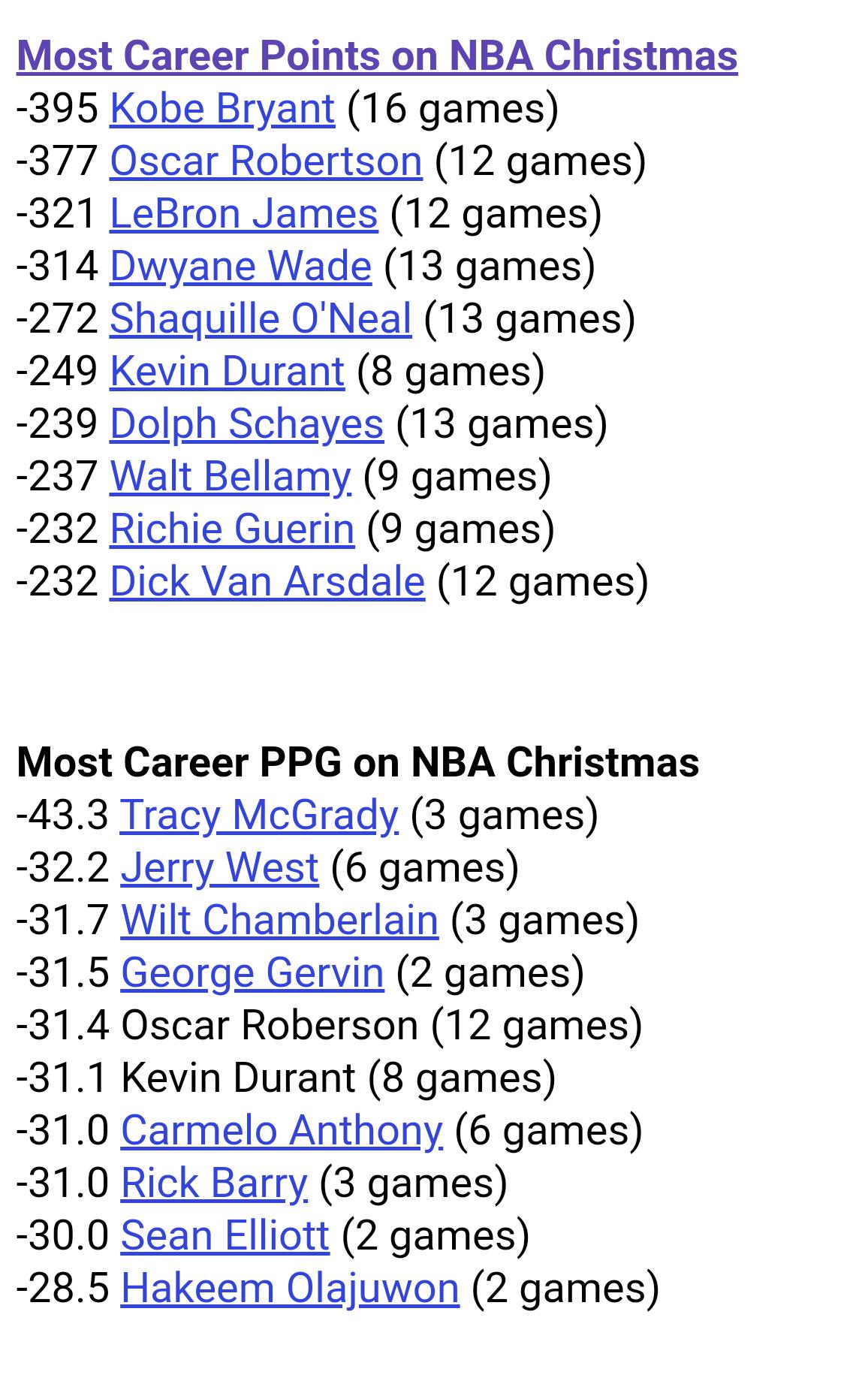Tap the Hakeem Olajuwon link
Image resolution: width=868 pixels, height=1396 pixels.
coord(290,1288)
